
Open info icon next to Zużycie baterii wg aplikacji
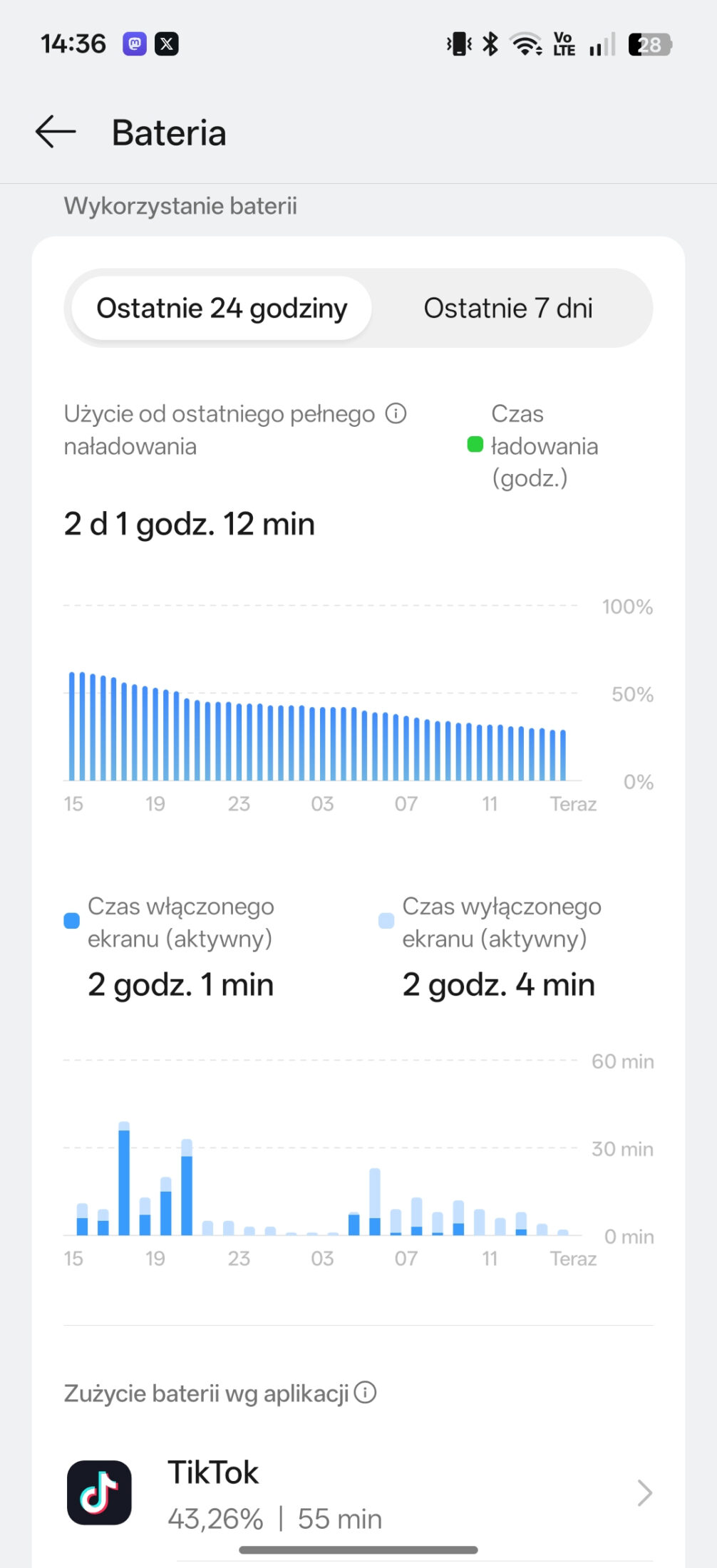(365, 1392)
